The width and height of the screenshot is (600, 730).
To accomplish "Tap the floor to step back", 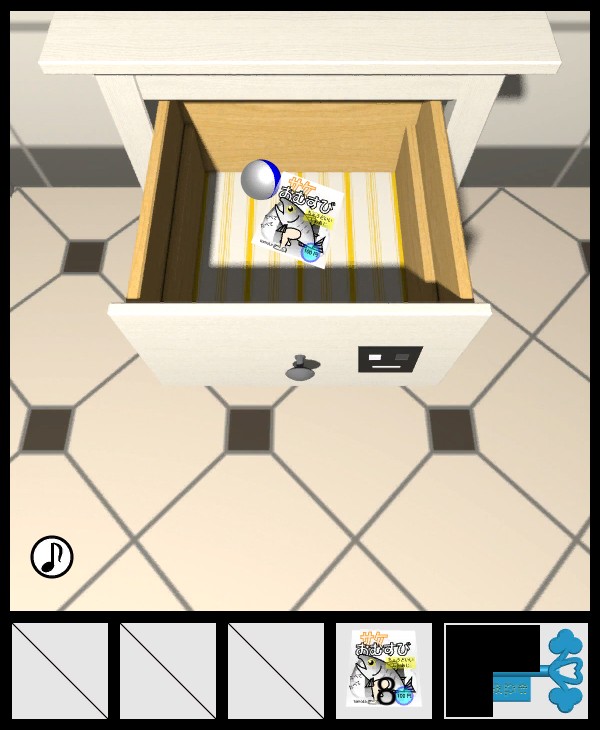I will pos(300,520).
